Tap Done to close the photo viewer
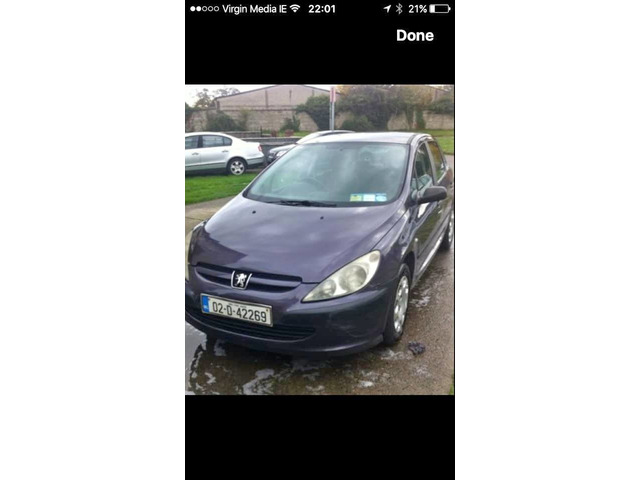Screen dimensions: 640x480 414,35
